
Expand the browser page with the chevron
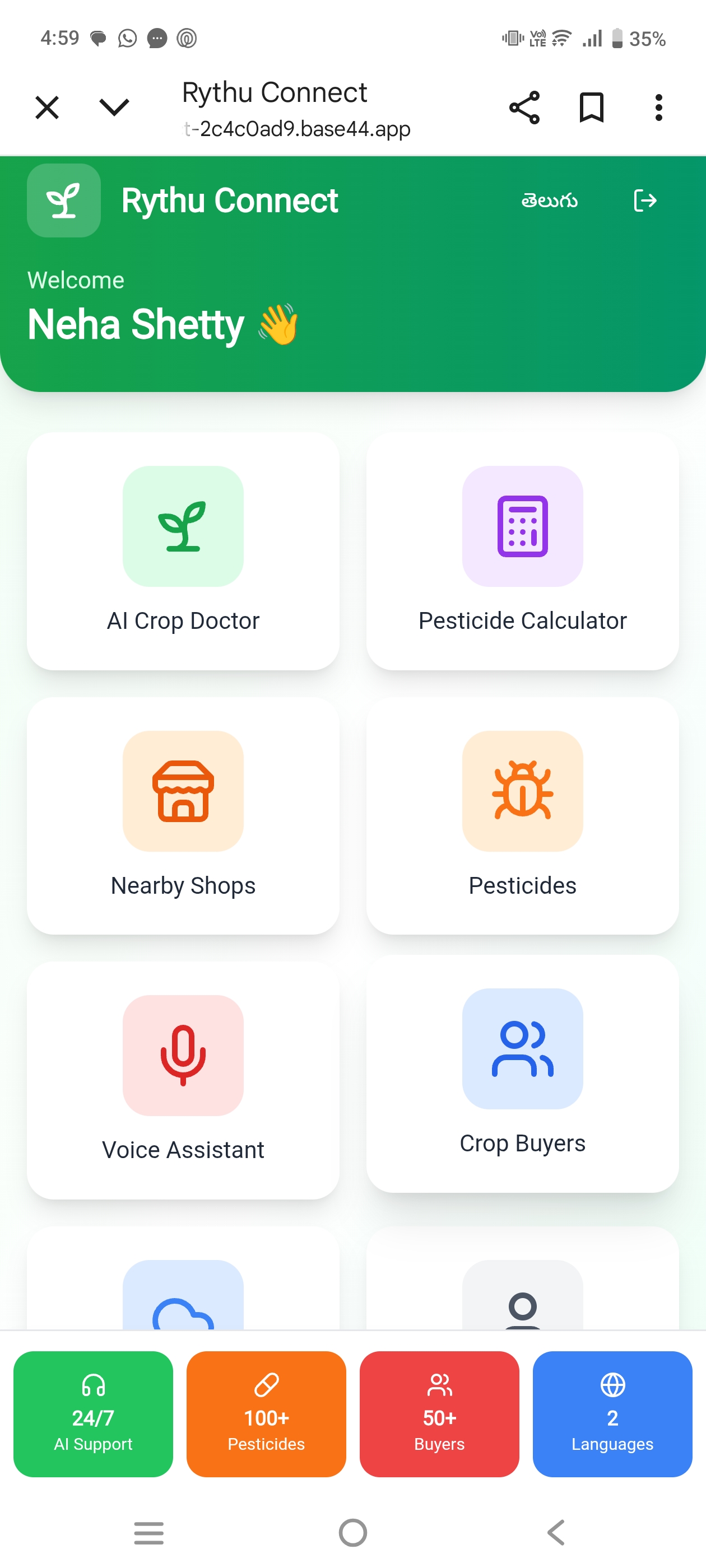[112, 107]
